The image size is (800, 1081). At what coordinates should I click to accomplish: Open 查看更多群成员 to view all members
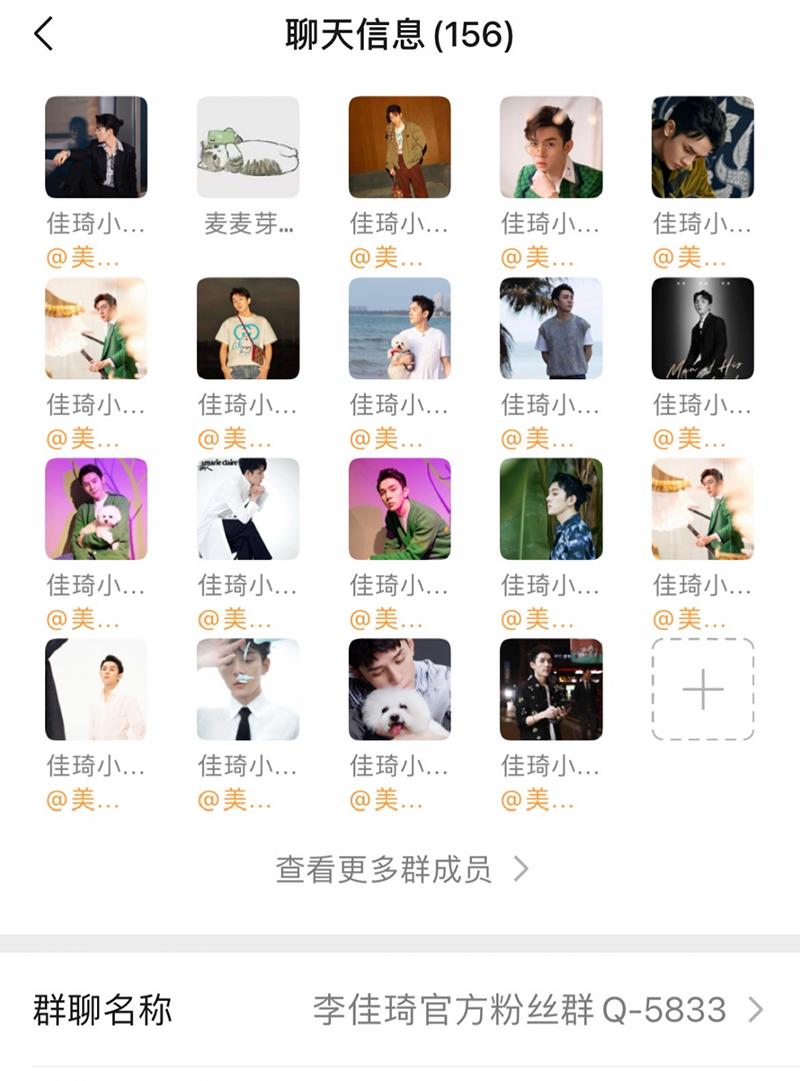400,869
